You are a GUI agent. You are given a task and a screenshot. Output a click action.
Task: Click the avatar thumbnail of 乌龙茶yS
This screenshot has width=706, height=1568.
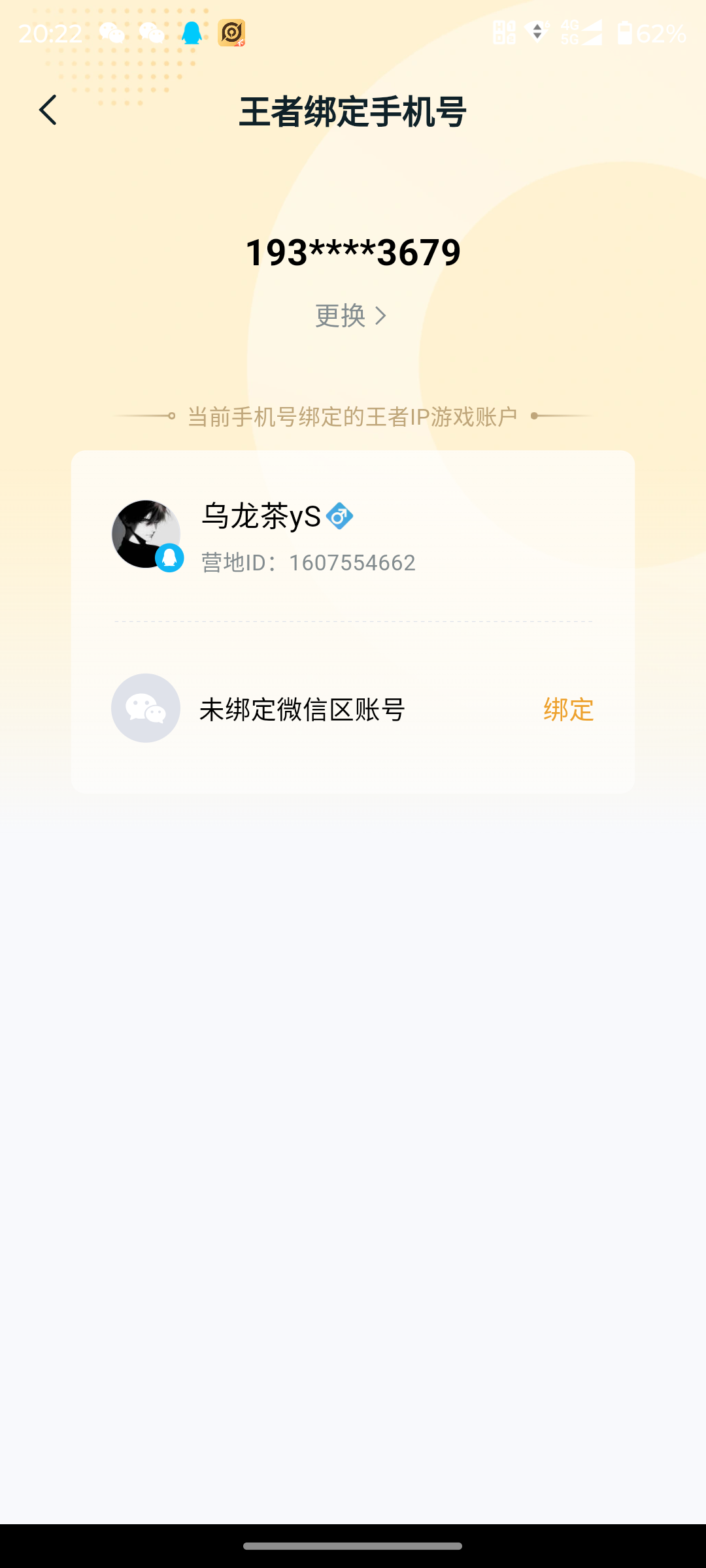tap(145, 534)
